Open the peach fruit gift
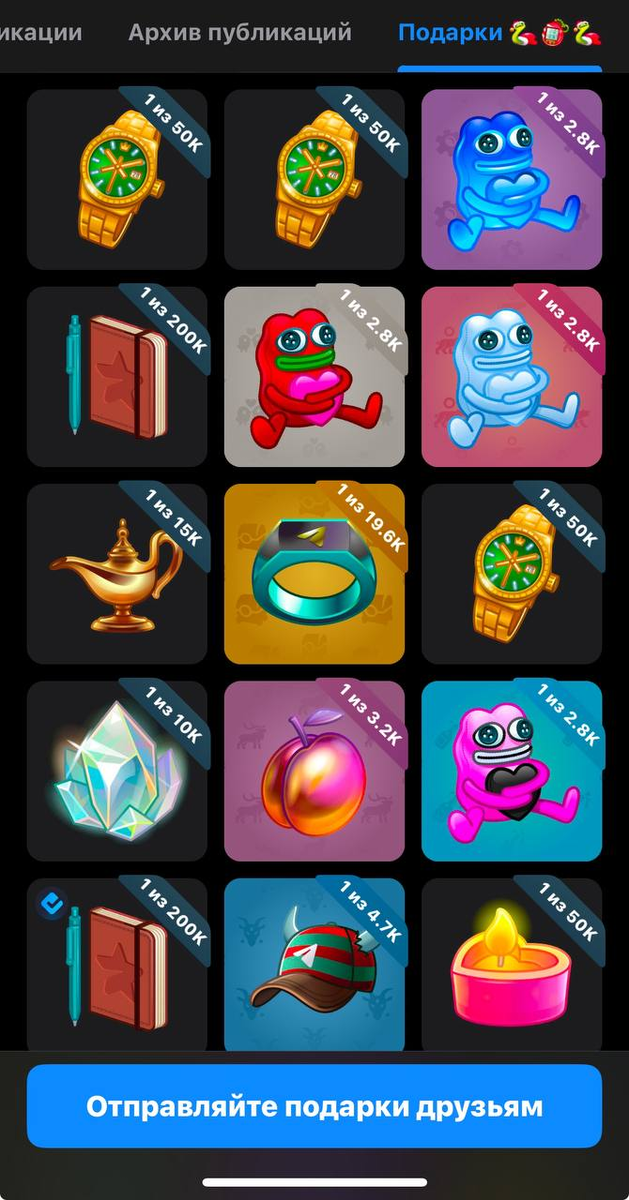The image size is (629, 1200). pyautogui.click(x=314, y=772)
